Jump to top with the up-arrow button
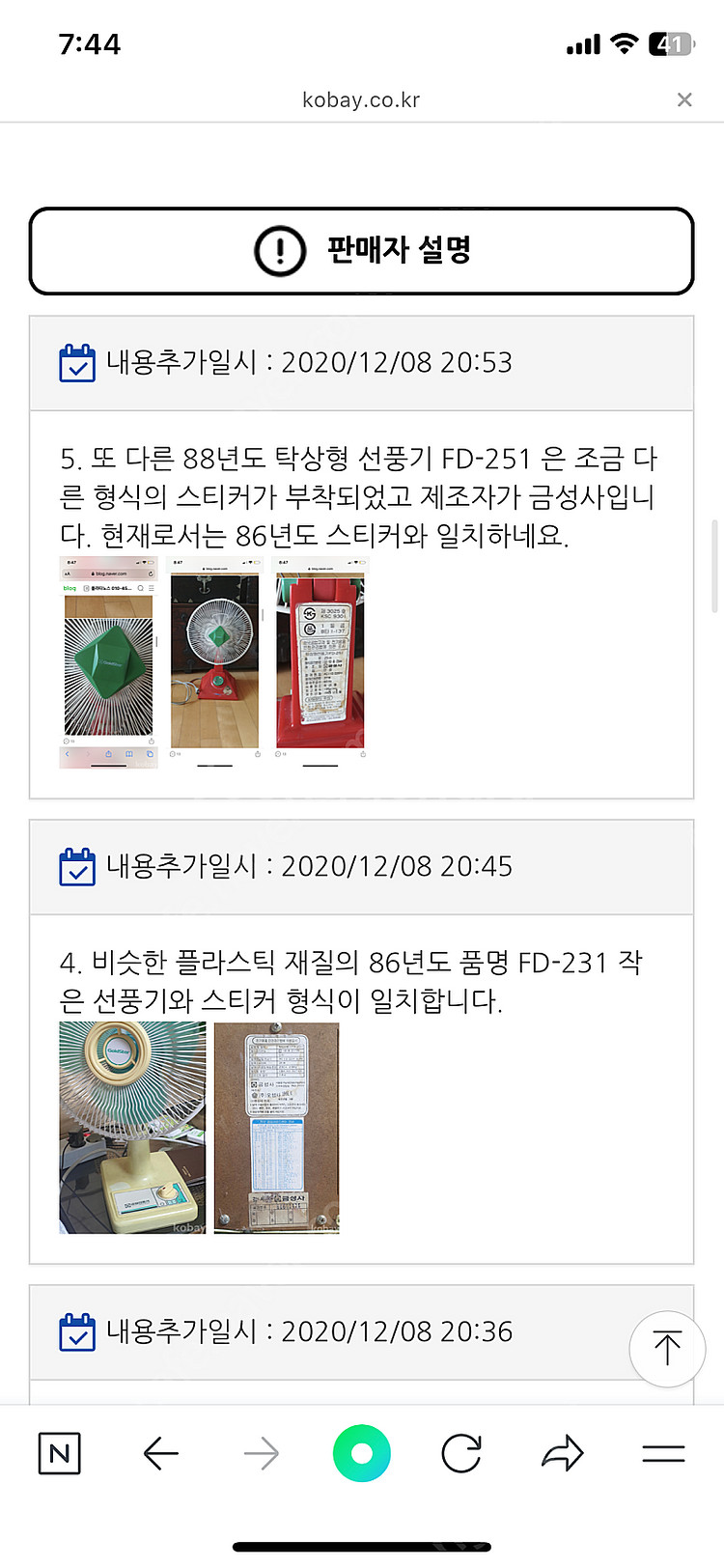Image resolution: width=724 pixels, height=1568 pixels. (667, 1348)
